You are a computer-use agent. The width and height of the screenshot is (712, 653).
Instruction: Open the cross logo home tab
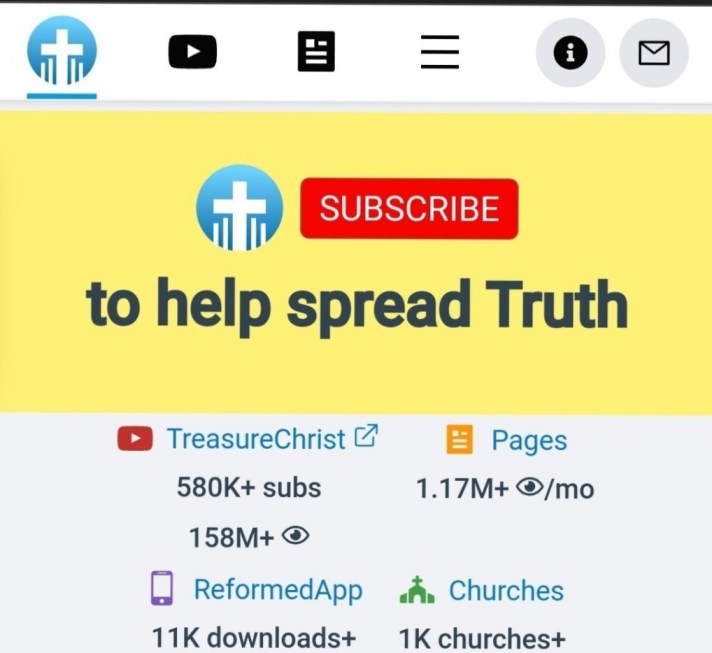pos(62,51)
